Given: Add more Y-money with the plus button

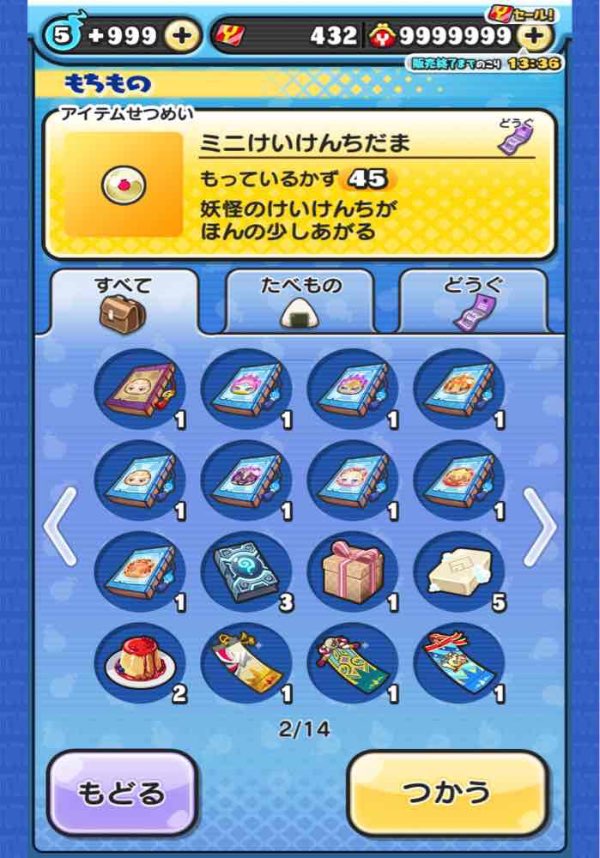Looking at the screenshot, I should [536, 37].
